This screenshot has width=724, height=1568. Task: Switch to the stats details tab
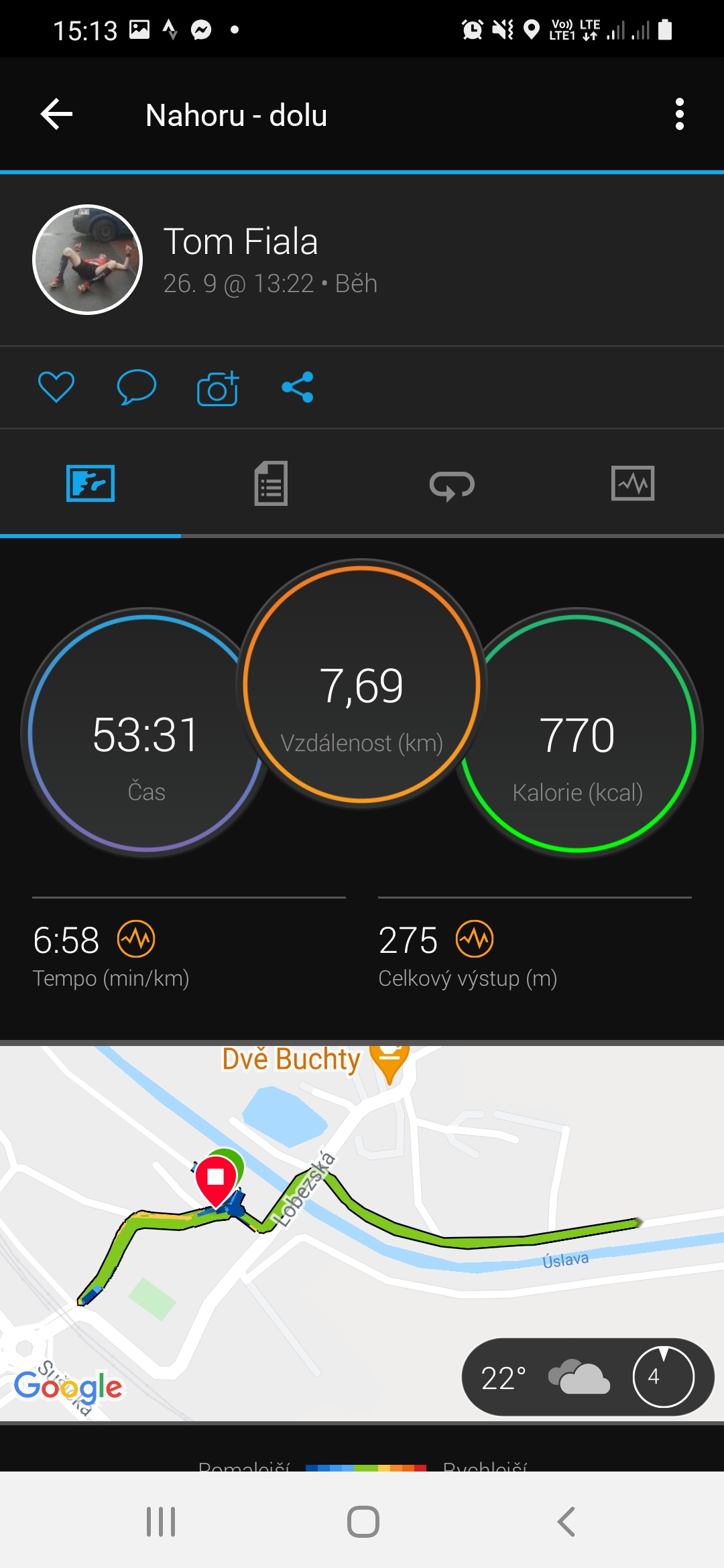pos(271,483)
